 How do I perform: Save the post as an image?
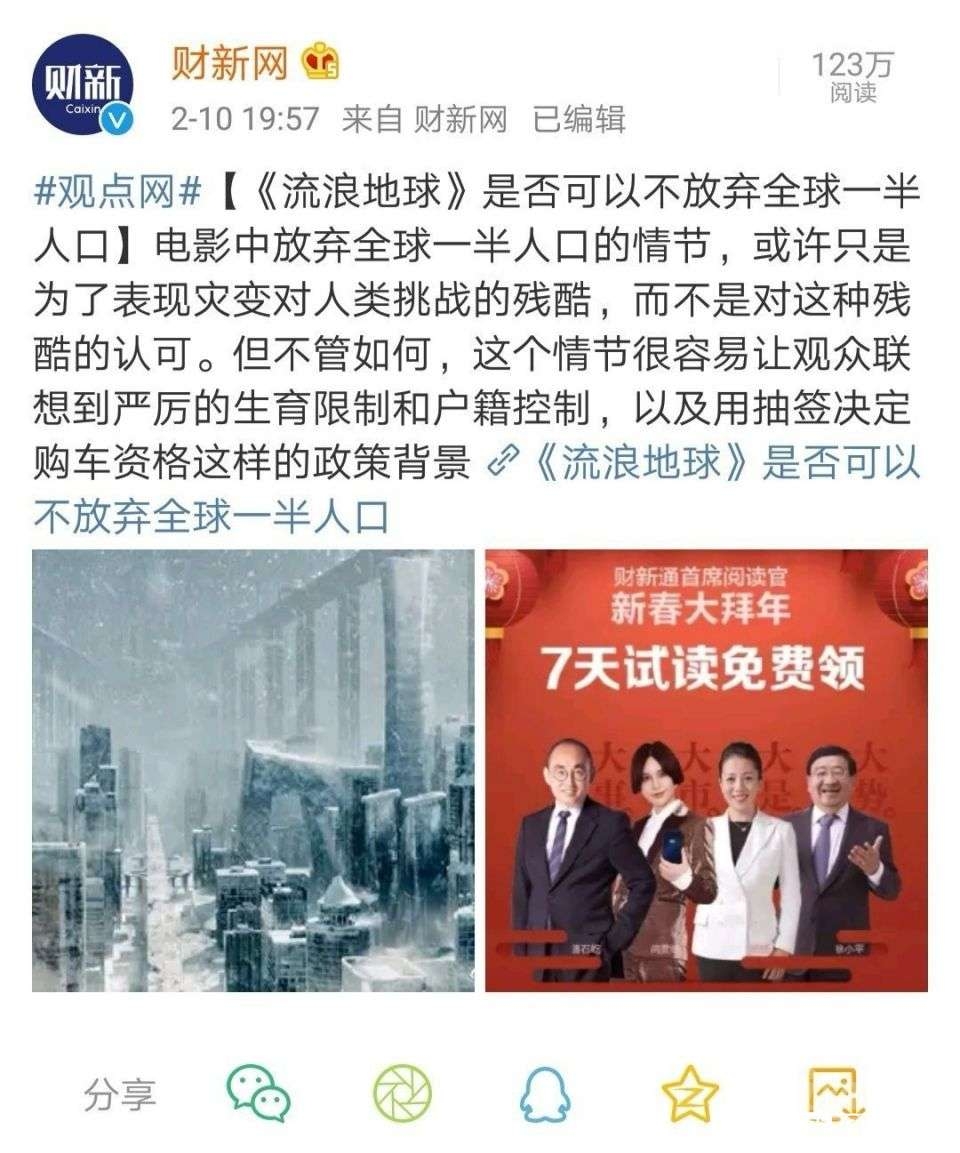(835, 1092)
